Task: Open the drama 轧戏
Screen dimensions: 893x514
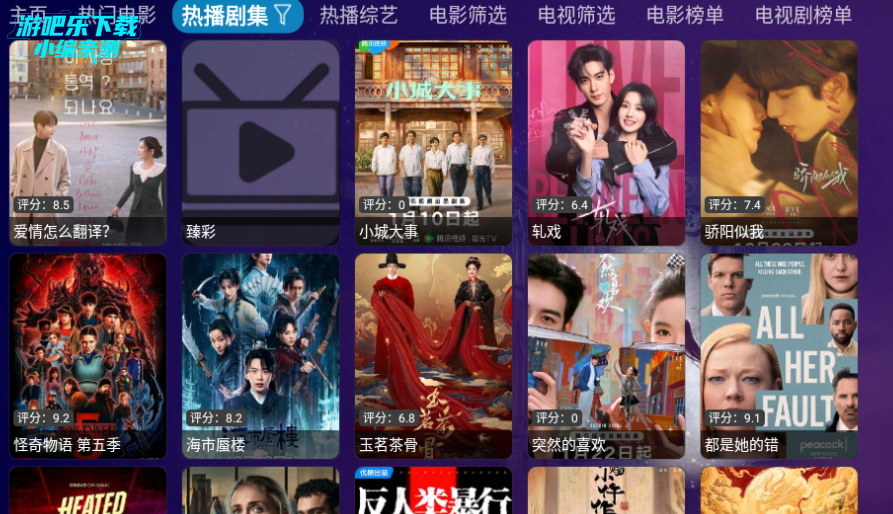Action: click(606, 142)
